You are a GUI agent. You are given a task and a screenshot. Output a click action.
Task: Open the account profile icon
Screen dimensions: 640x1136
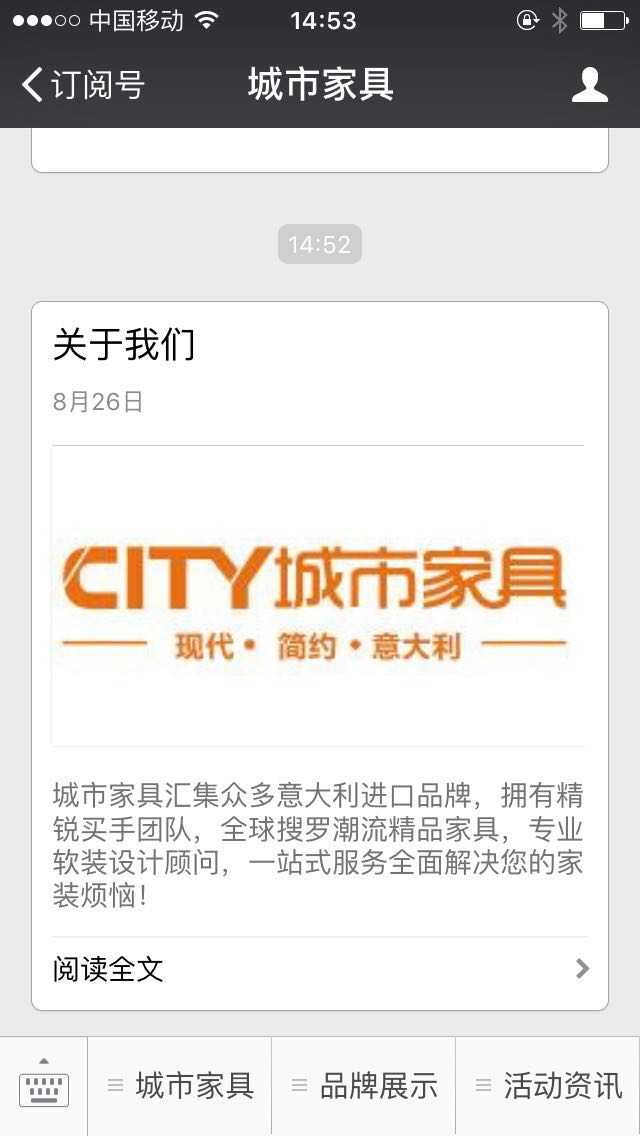pyautogui.click(x=589, y=85)
